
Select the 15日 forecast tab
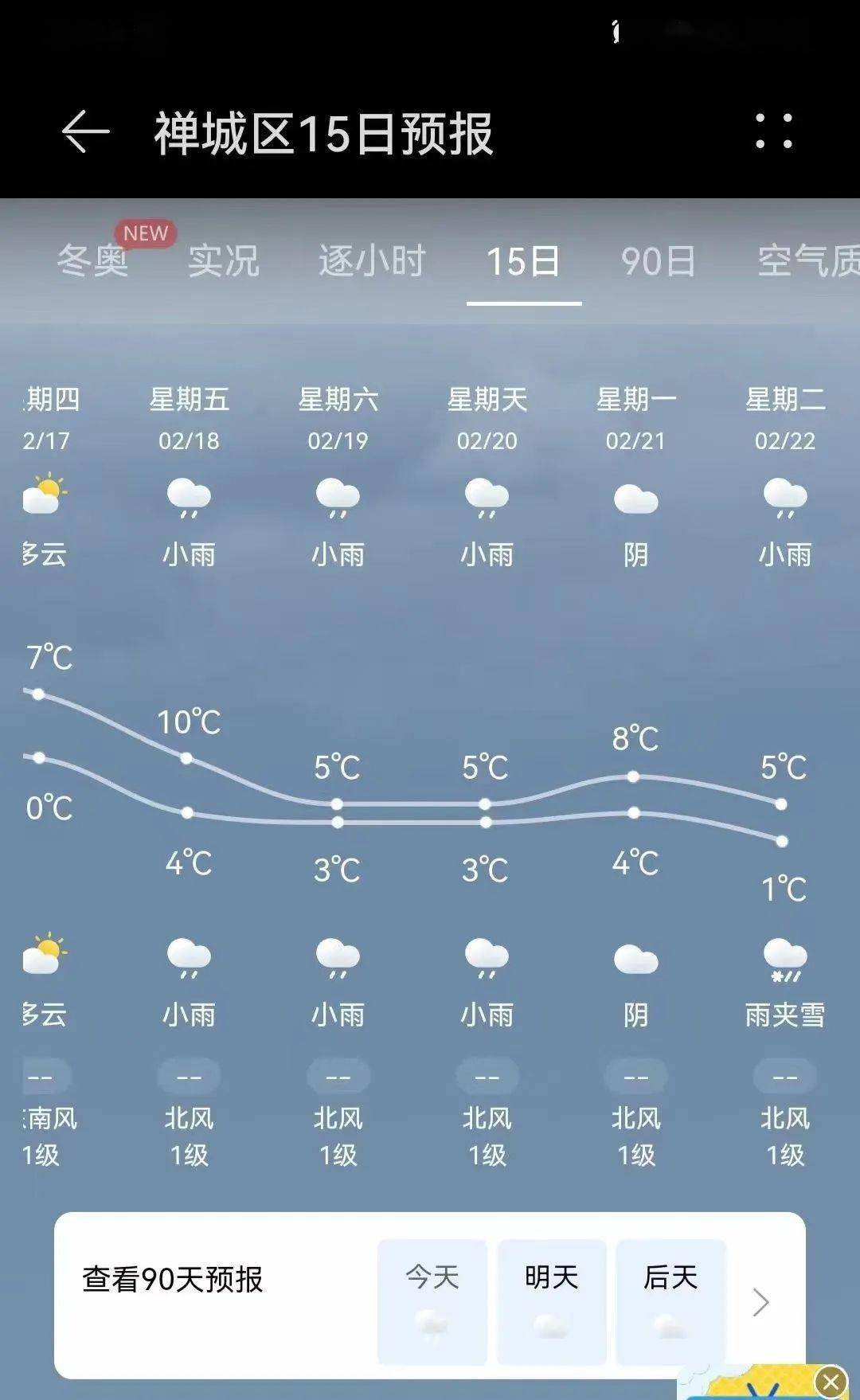(523, 260)
